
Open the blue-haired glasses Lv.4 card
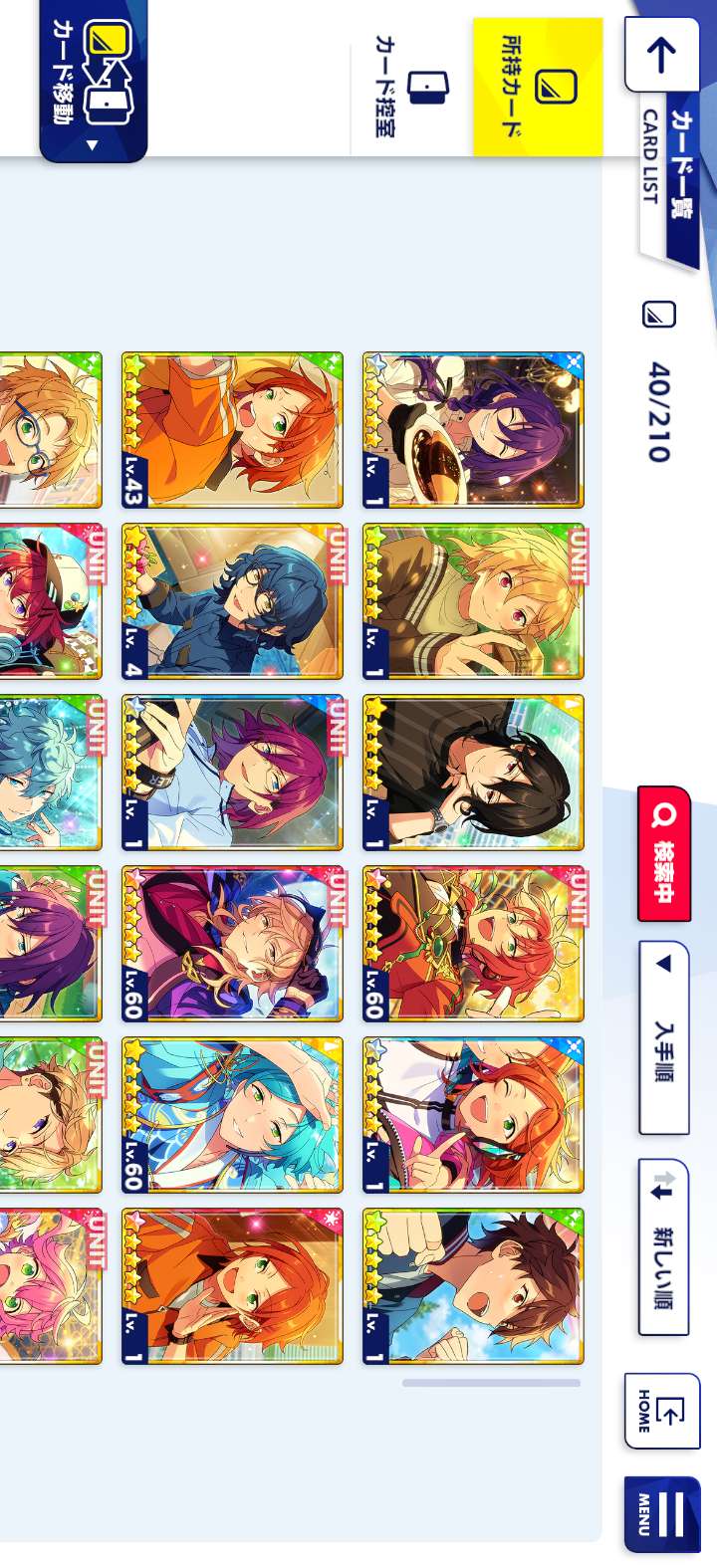pos(232,601)
